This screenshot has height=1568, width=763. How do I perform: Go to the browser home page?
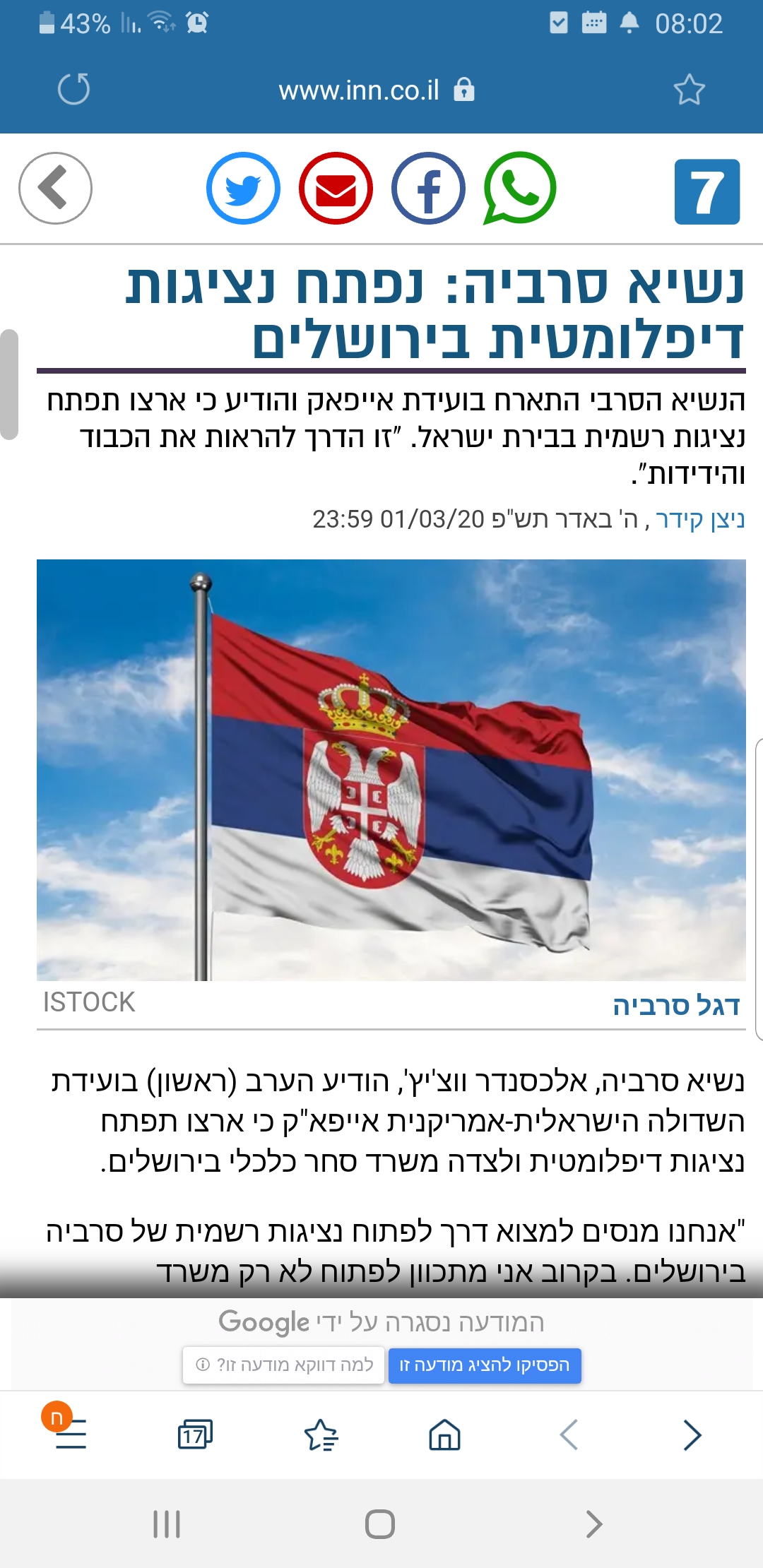(x=444, y=1435)
